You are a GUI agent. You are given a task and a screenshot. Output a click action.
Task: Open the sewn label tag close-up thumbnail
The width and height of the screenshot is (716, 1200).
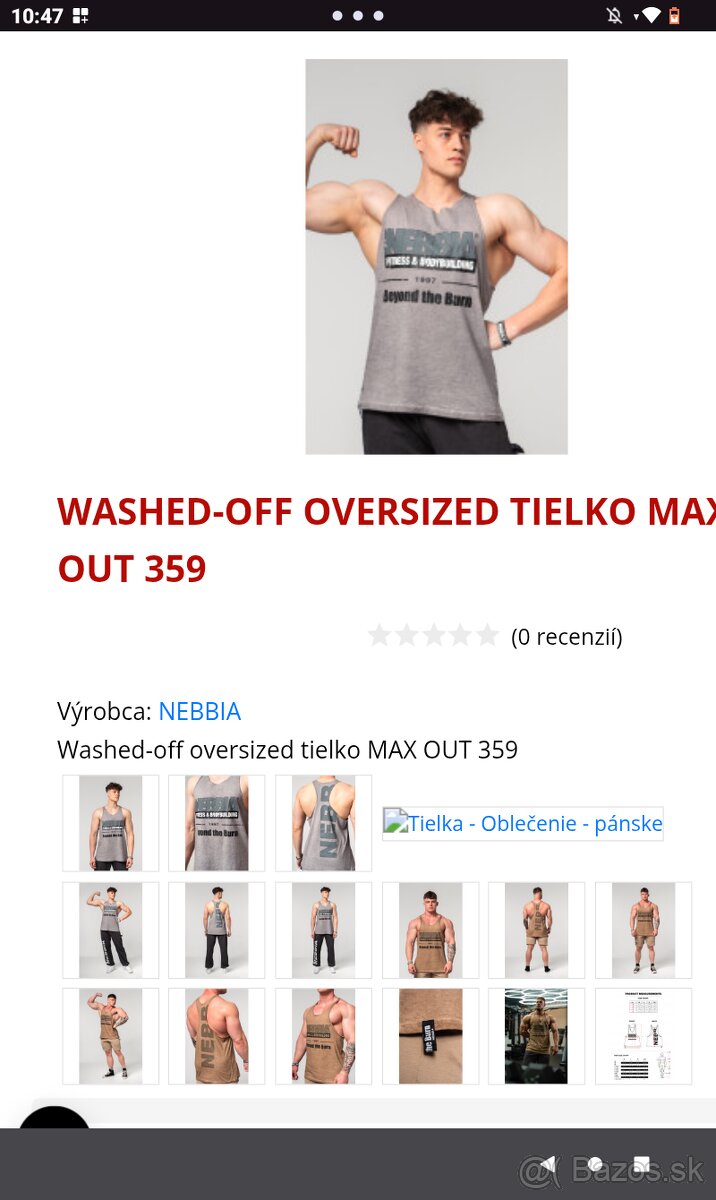(x=430, y=1036)
